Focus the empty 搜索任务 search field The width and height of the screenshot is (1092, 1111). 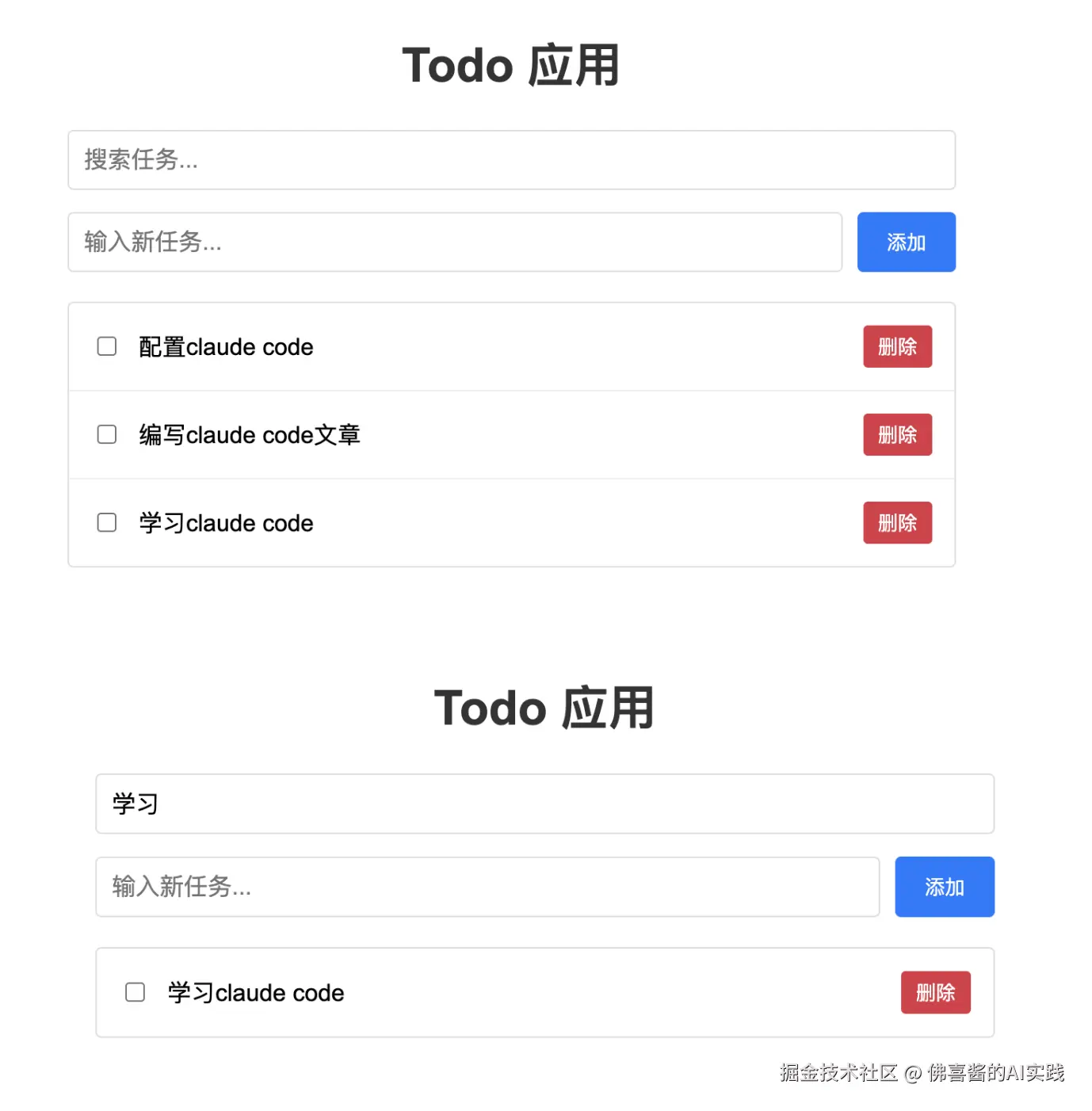coord(511,160)
